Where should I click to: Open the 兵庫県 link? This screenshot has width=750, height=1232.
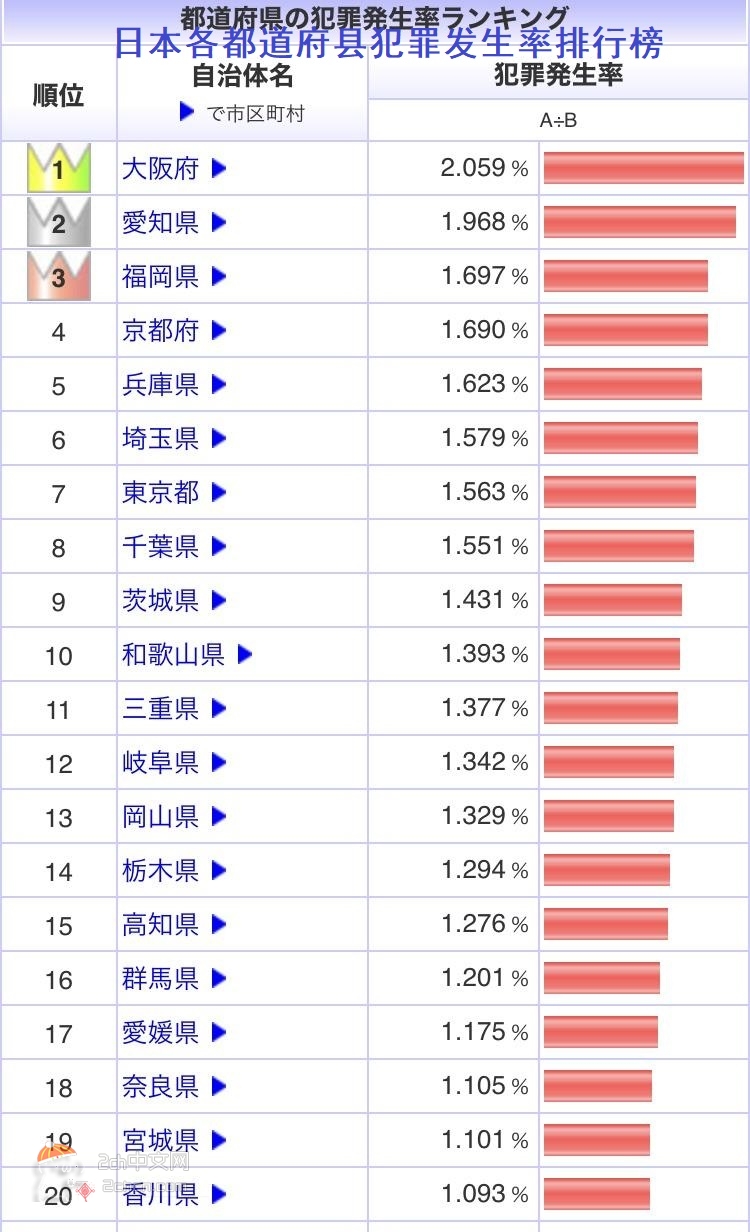160,385
